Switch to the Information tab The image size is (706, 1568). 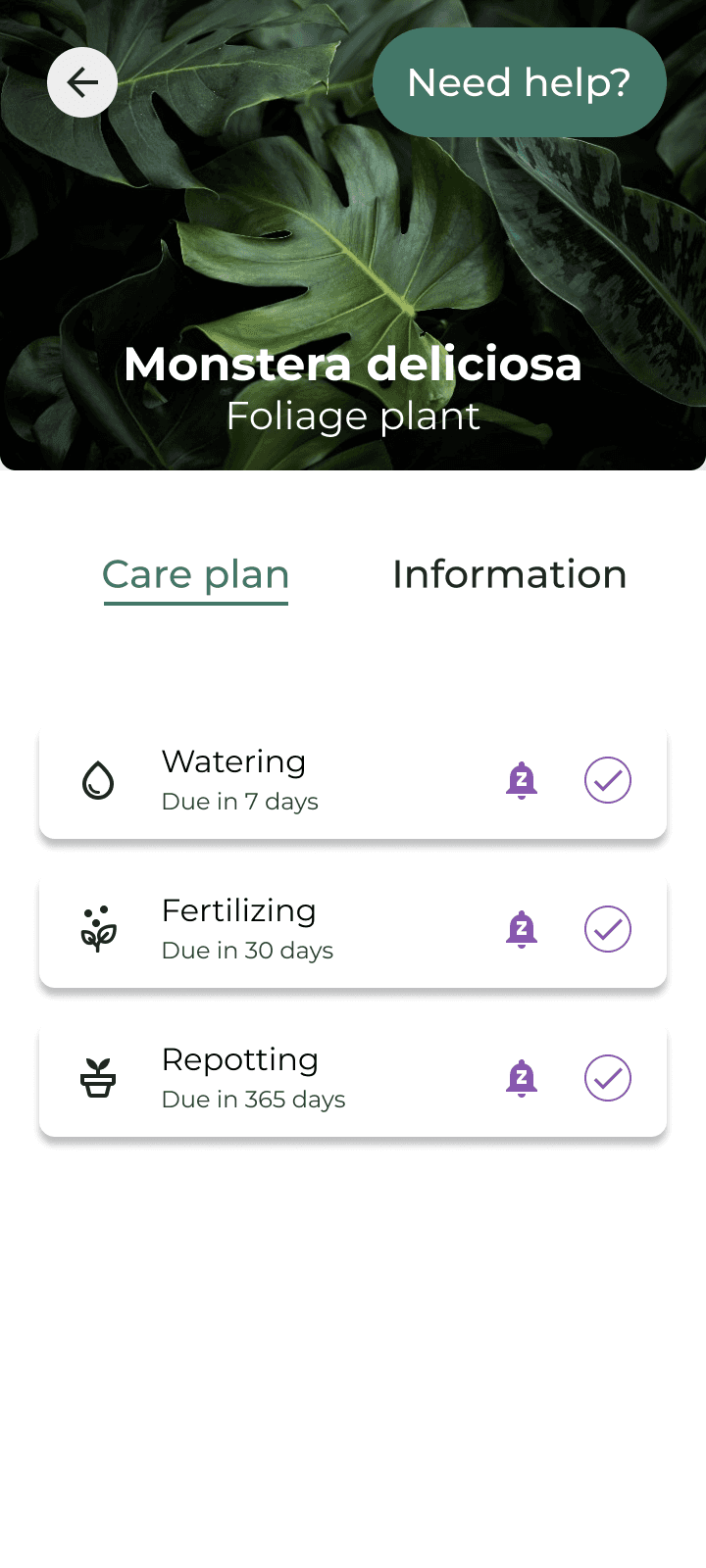(509, 575)
